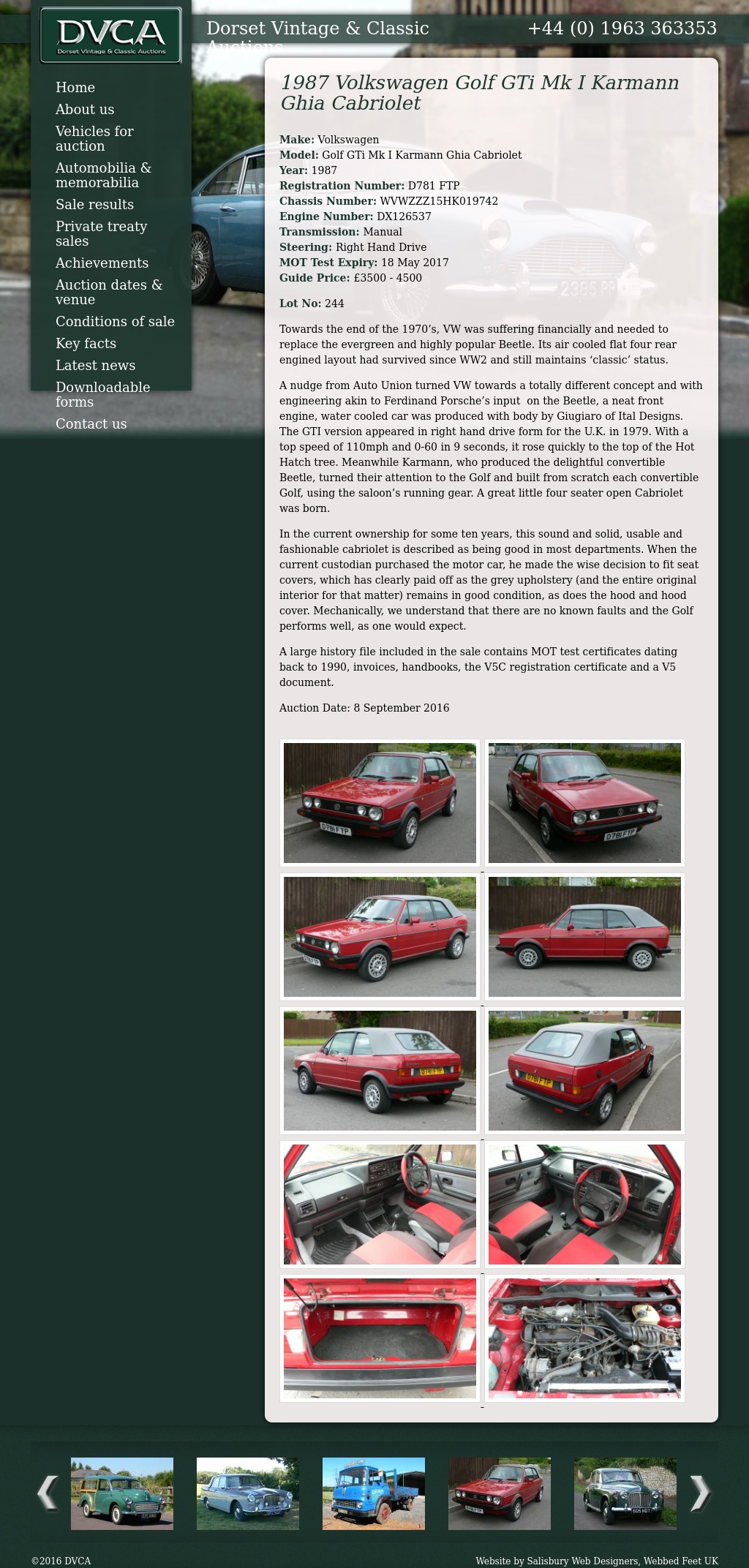
Task: Open the blue truck carousel item
Action: click(374, 1493)
